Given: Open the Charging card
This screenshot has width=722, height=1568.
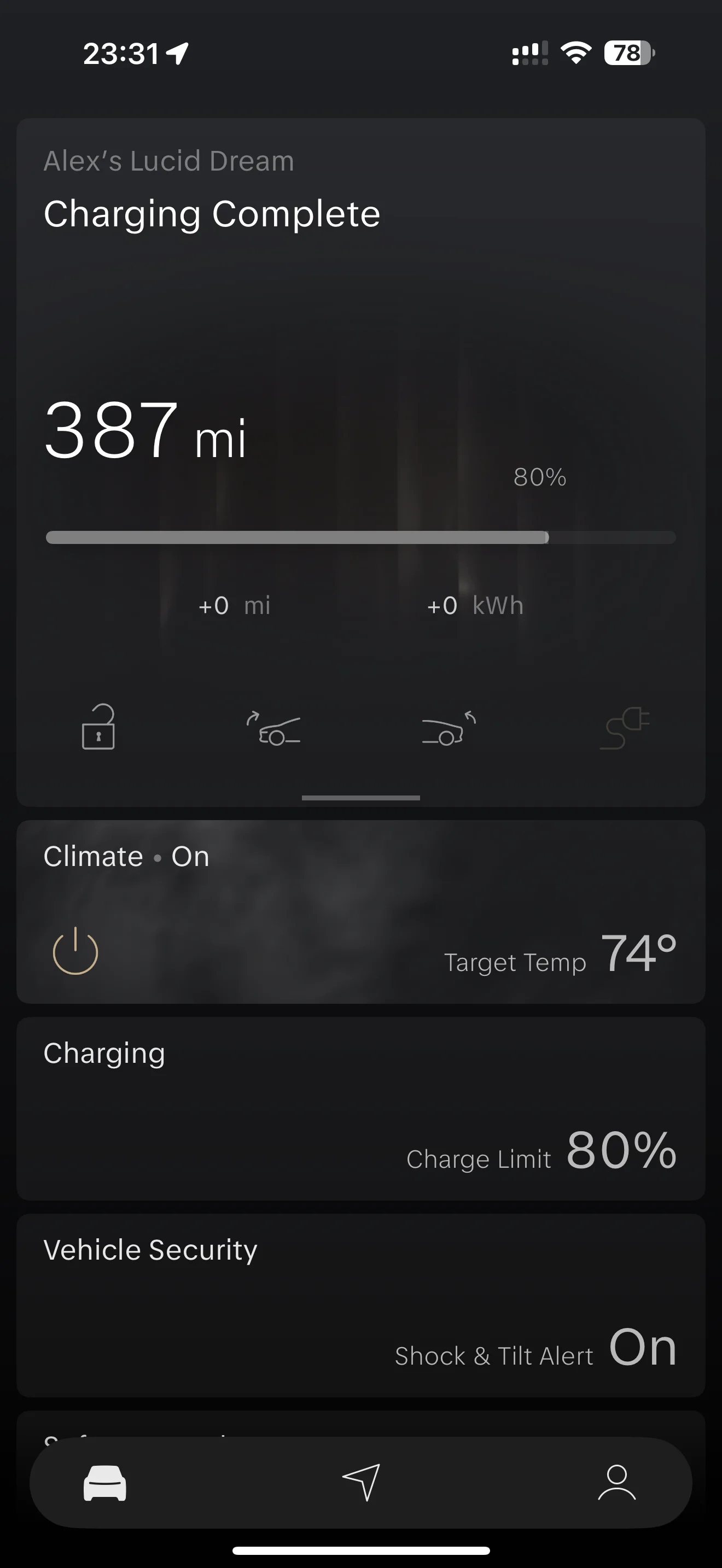Looking at the screenshot, I should coord(361,1108).
